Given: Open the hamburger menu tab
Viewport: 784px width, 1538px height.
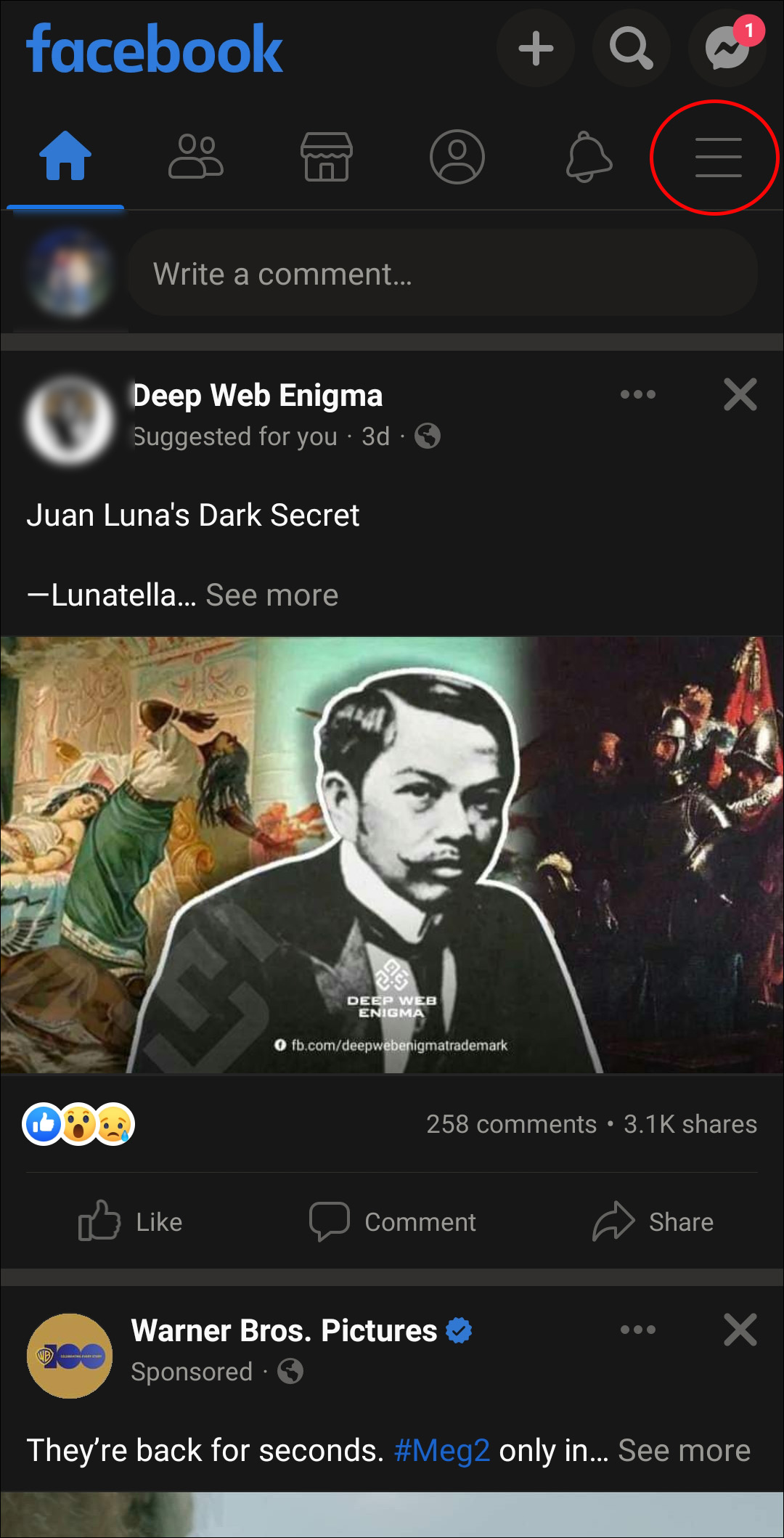Looking at the screenshot, I should 718,157.
